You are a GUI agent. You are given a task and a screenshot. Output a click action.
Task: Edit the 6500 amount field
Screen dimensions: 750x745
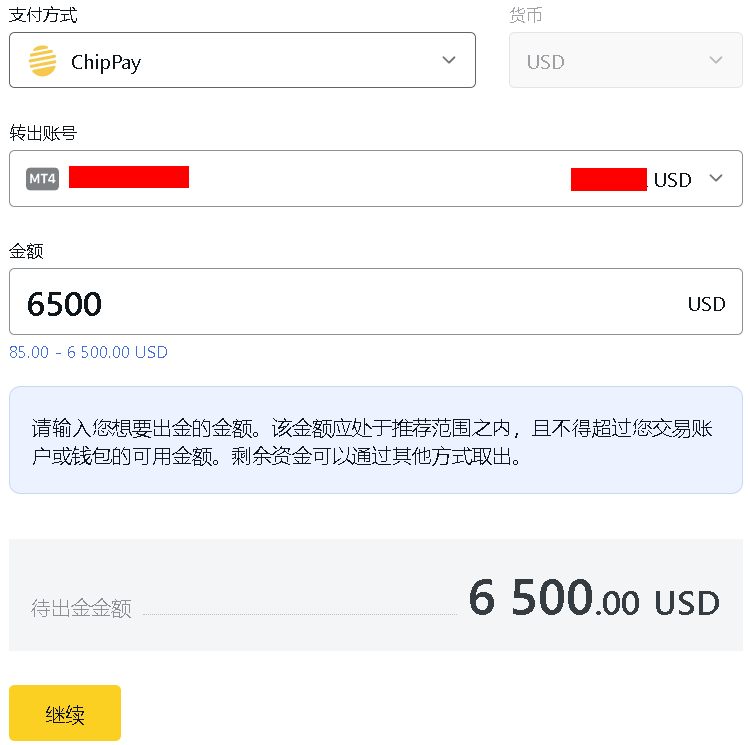click(340, 302)
